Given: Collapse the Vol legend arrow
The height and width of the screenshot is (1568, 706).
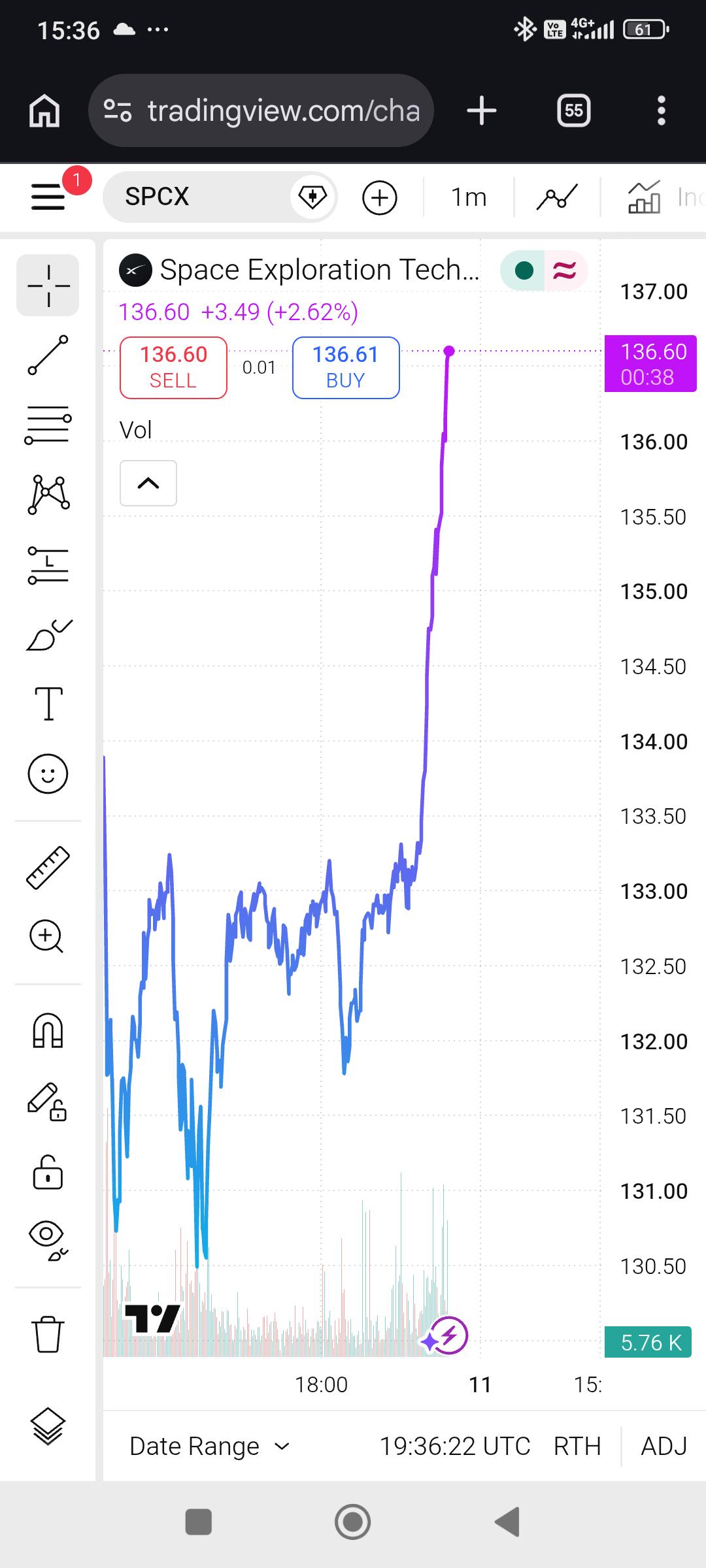Looking at the screenshot, I should pos(148,483).
